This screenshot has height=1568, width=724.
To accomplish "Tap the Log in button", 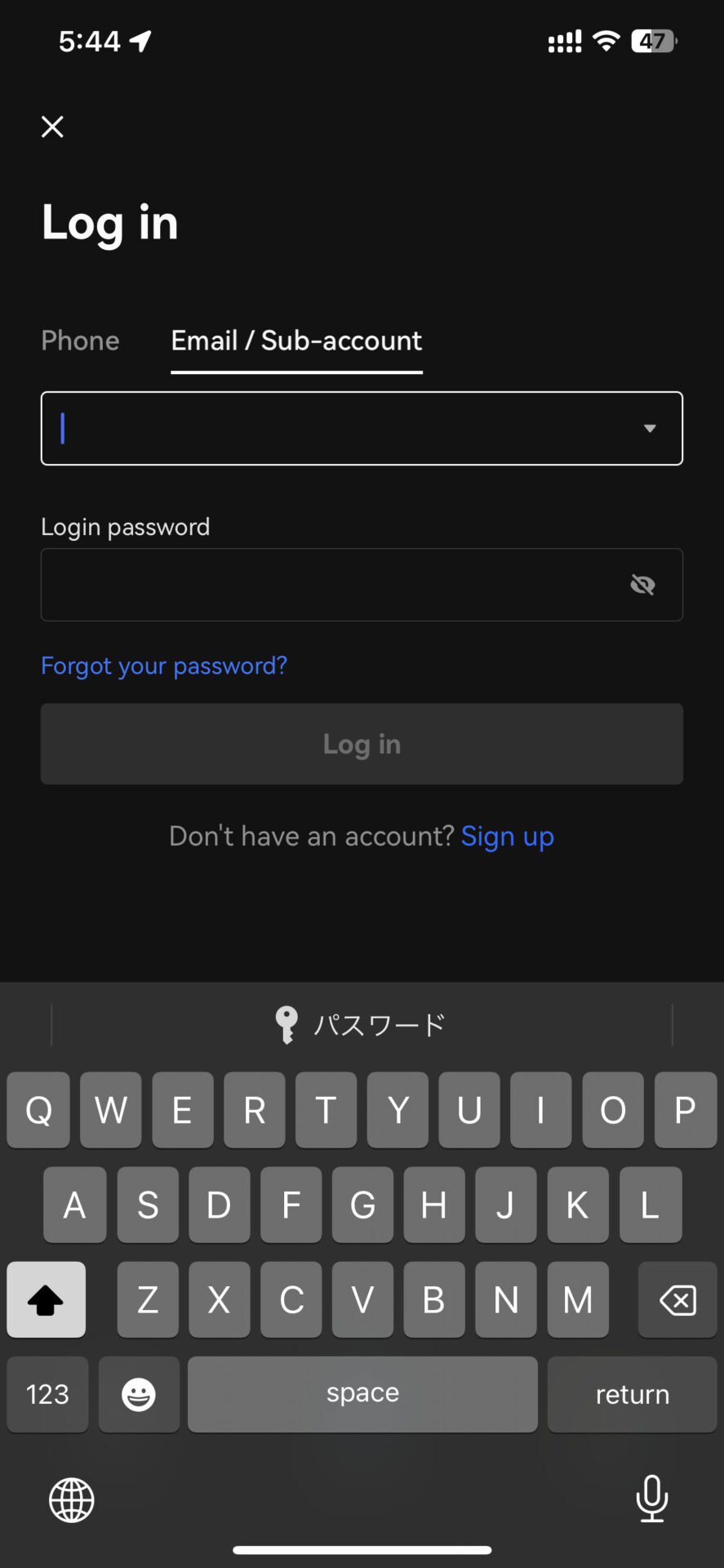I will tap(362, 744).
